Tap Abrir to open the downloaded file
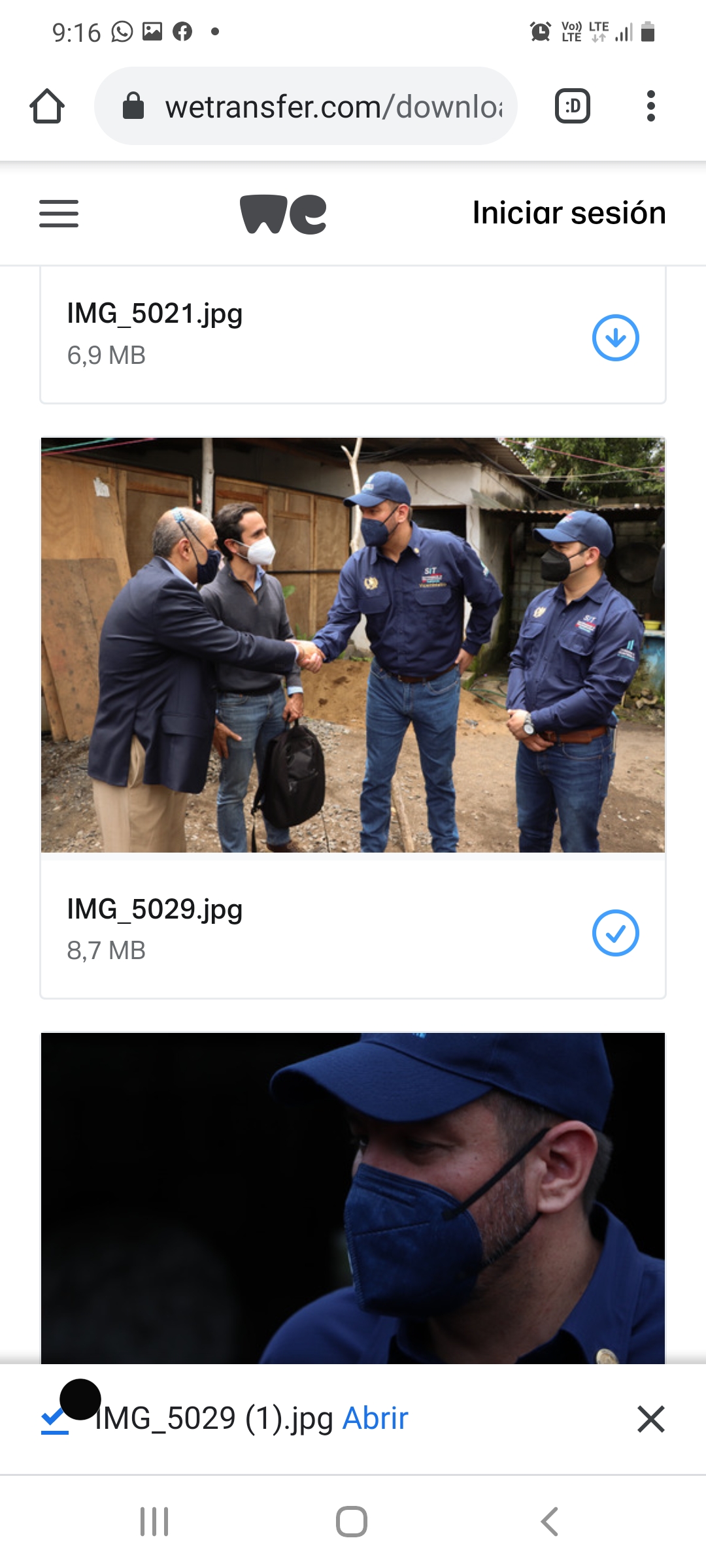This screenshot has height=1568, width=706. [375, 1418]
